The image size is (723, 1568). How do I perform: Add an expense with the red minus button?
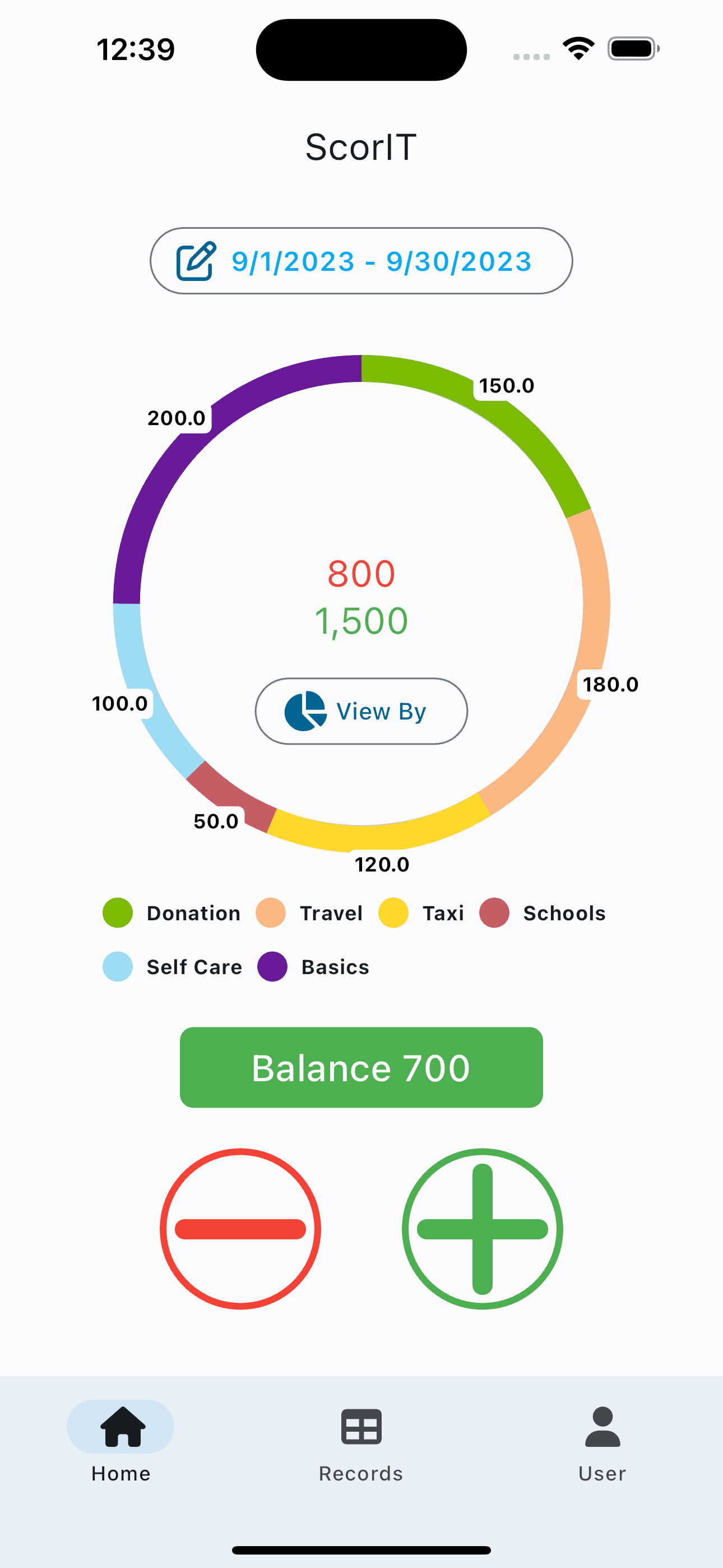(x=240, y=1228)
